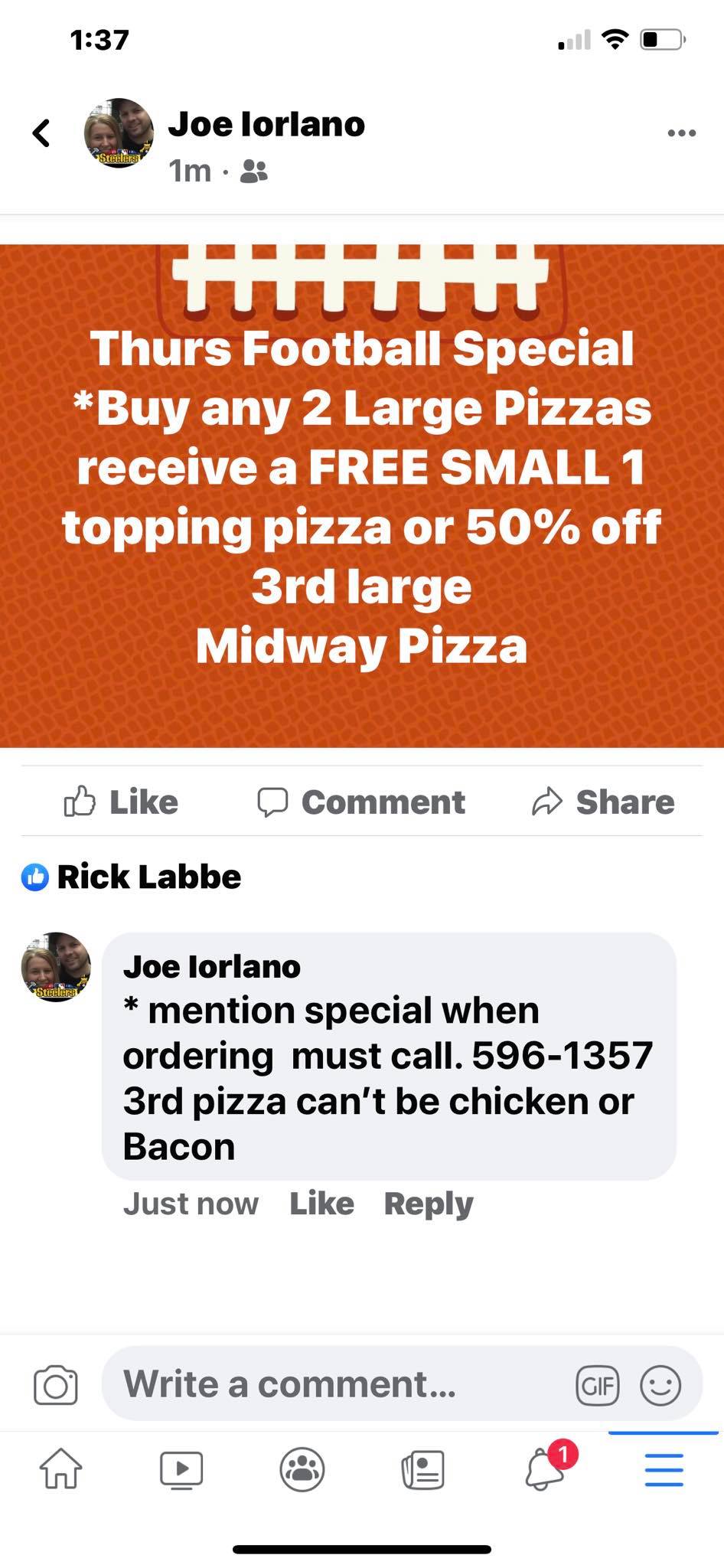The height and width of the screenshot is (1568, 724).
Task: Open the Groups icon in bottom bar
Action: [302, 1470]
